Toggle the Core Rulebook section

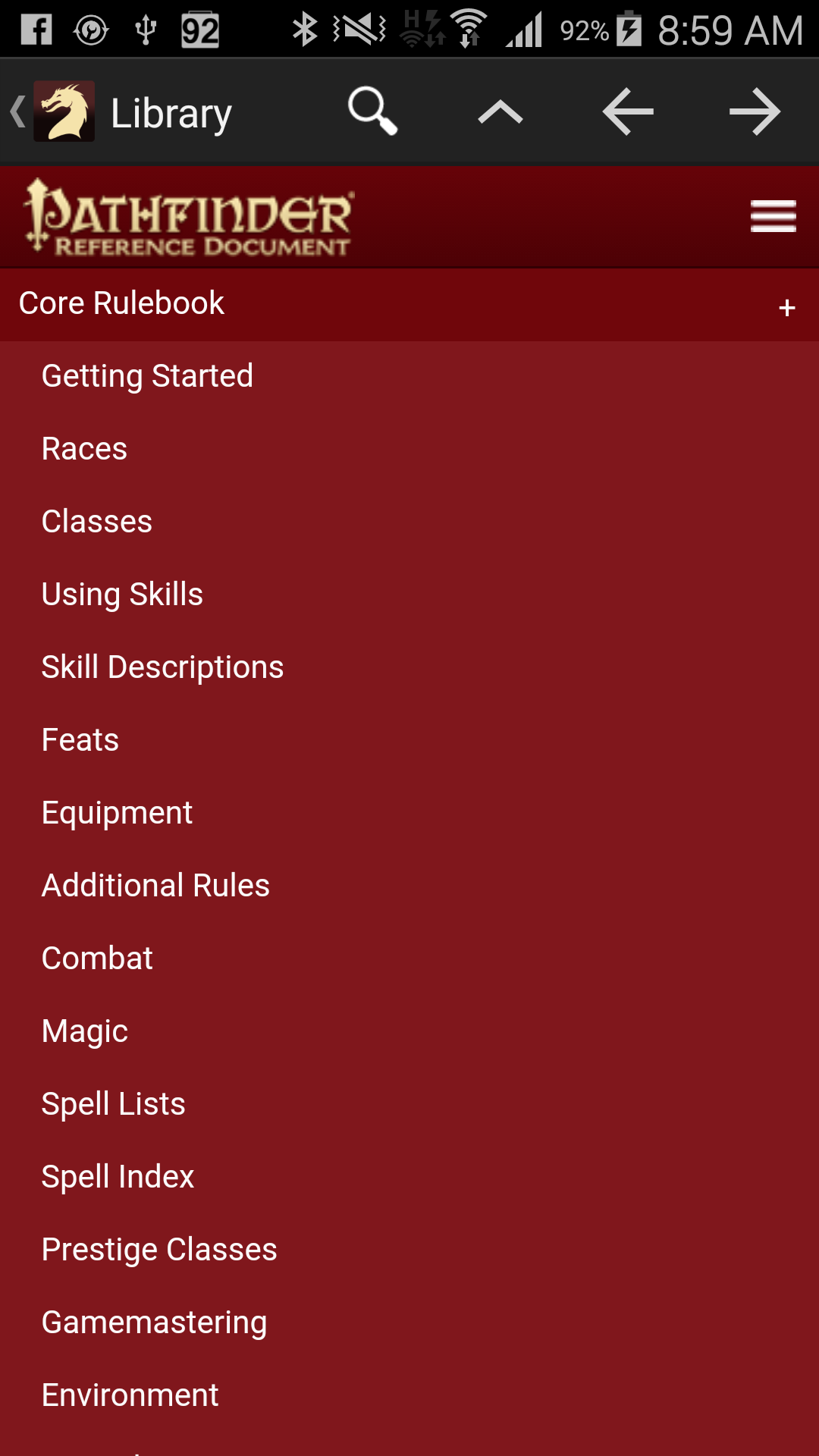click(x=409, y=305)
